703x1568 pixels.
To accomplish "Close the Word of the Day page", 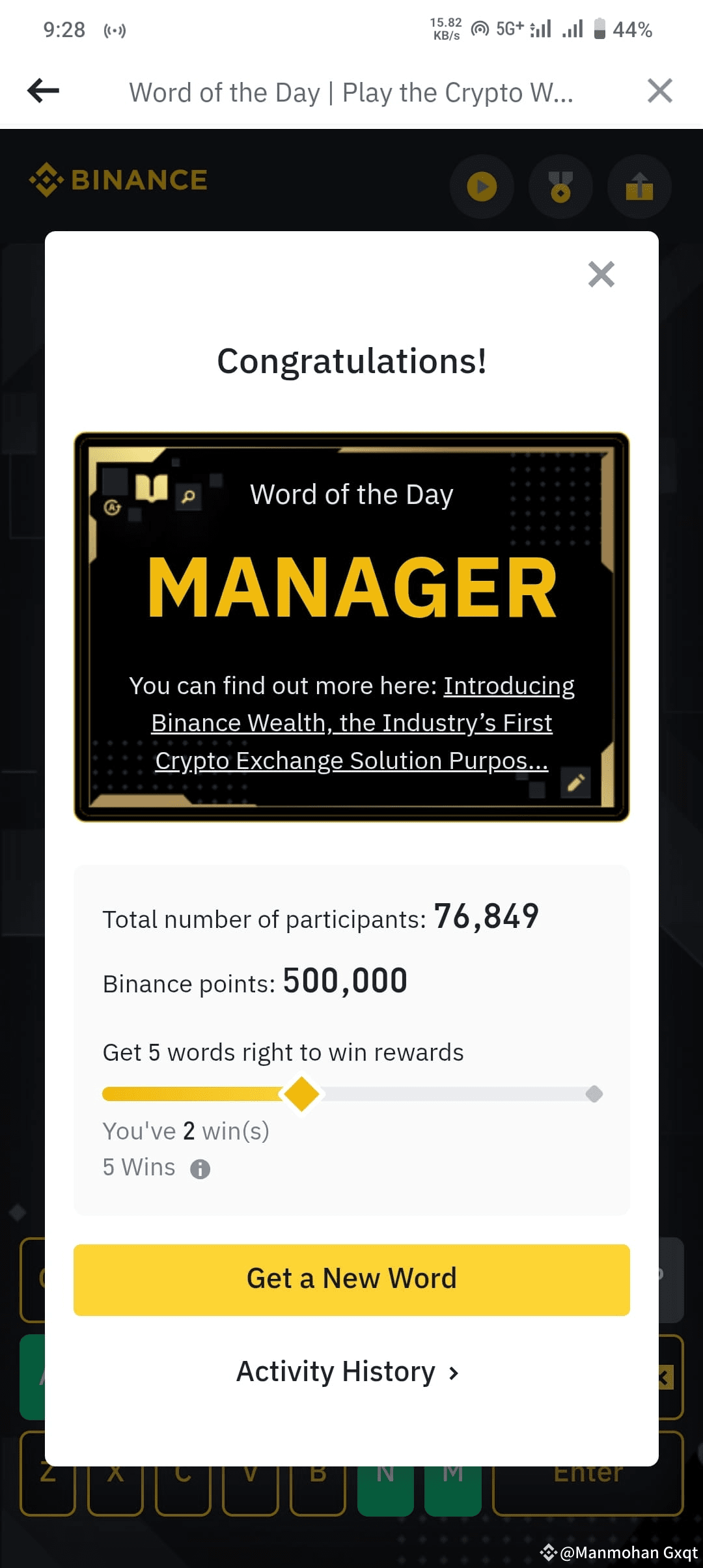I will 659,91.
